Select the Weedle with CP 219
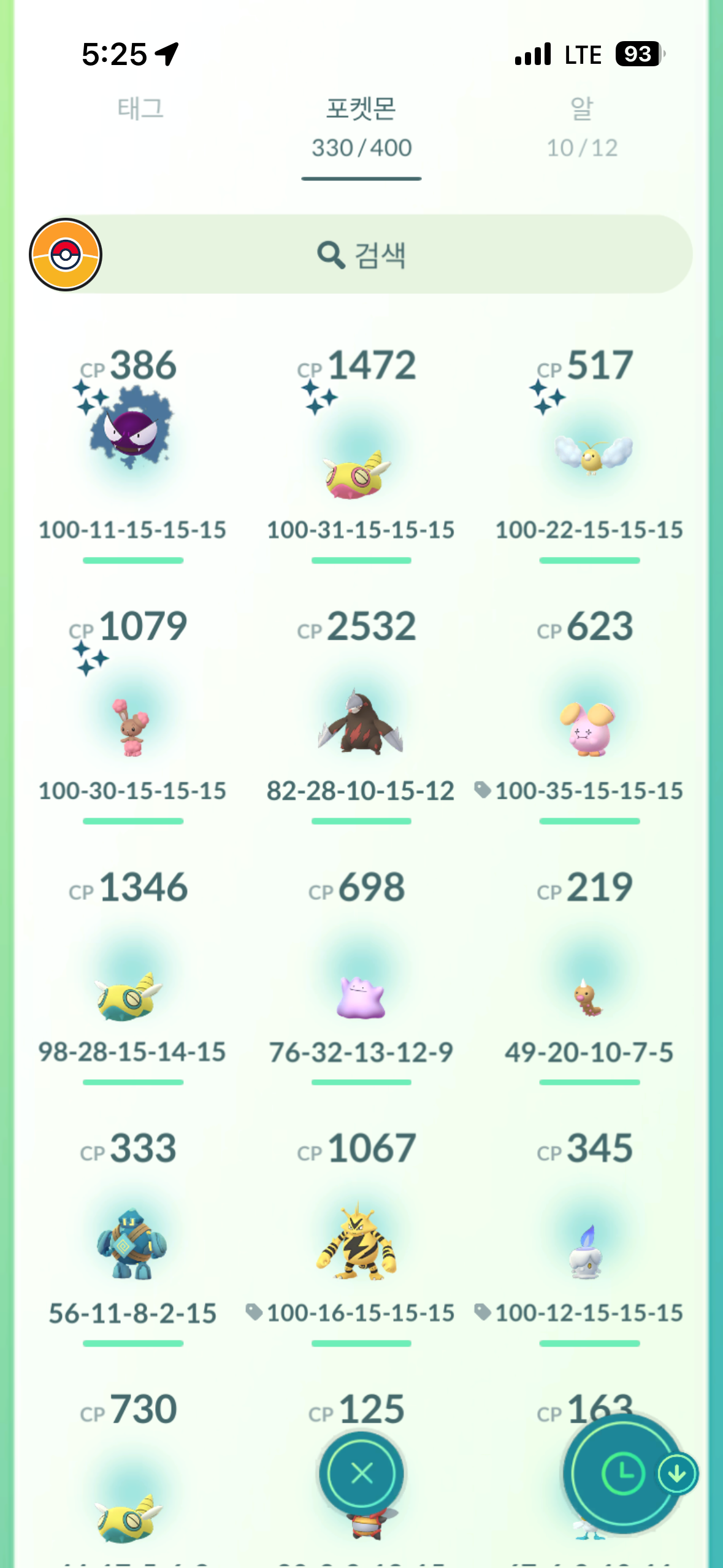The height and width of the screenshot is (1568, 723). pos(587,997)
